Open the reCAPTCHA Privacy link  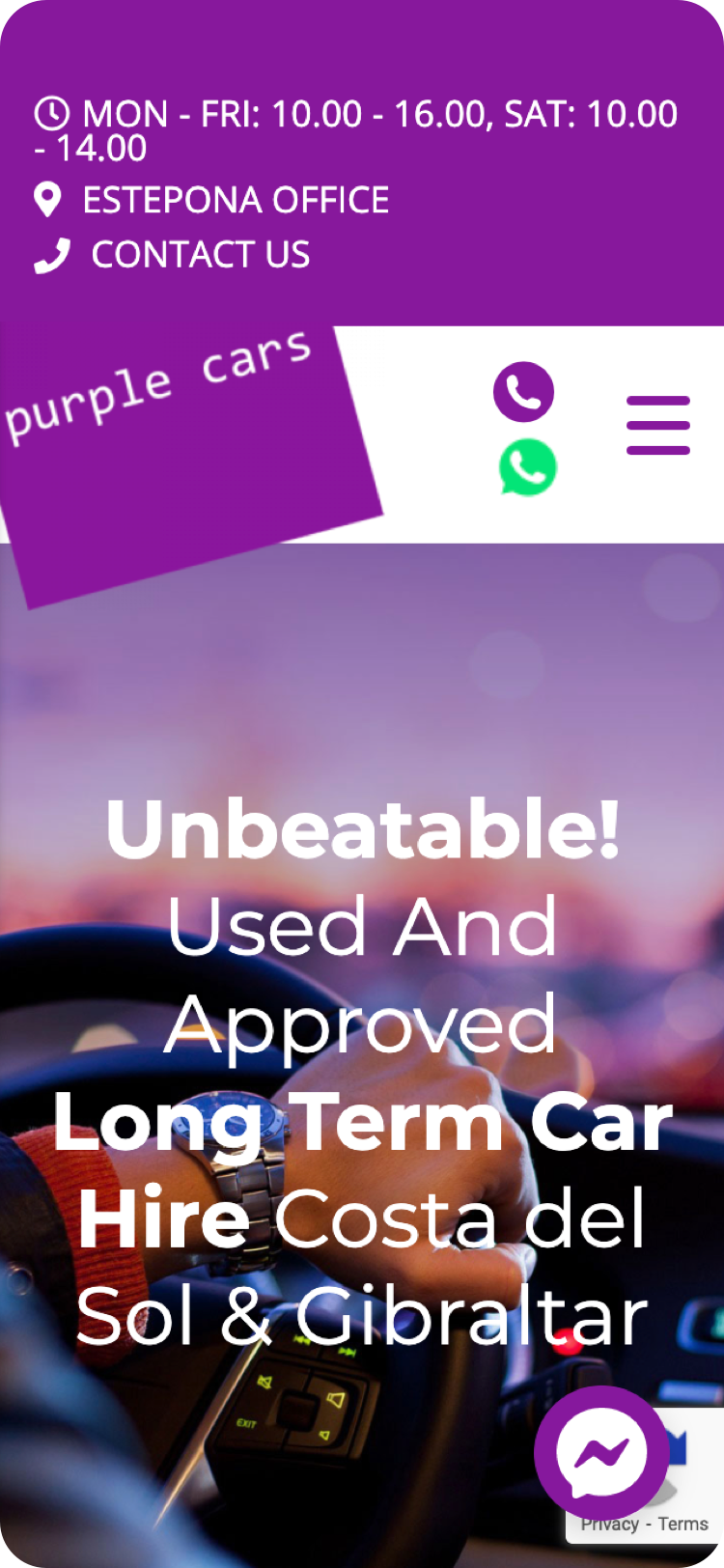(x=611, y=1525)
